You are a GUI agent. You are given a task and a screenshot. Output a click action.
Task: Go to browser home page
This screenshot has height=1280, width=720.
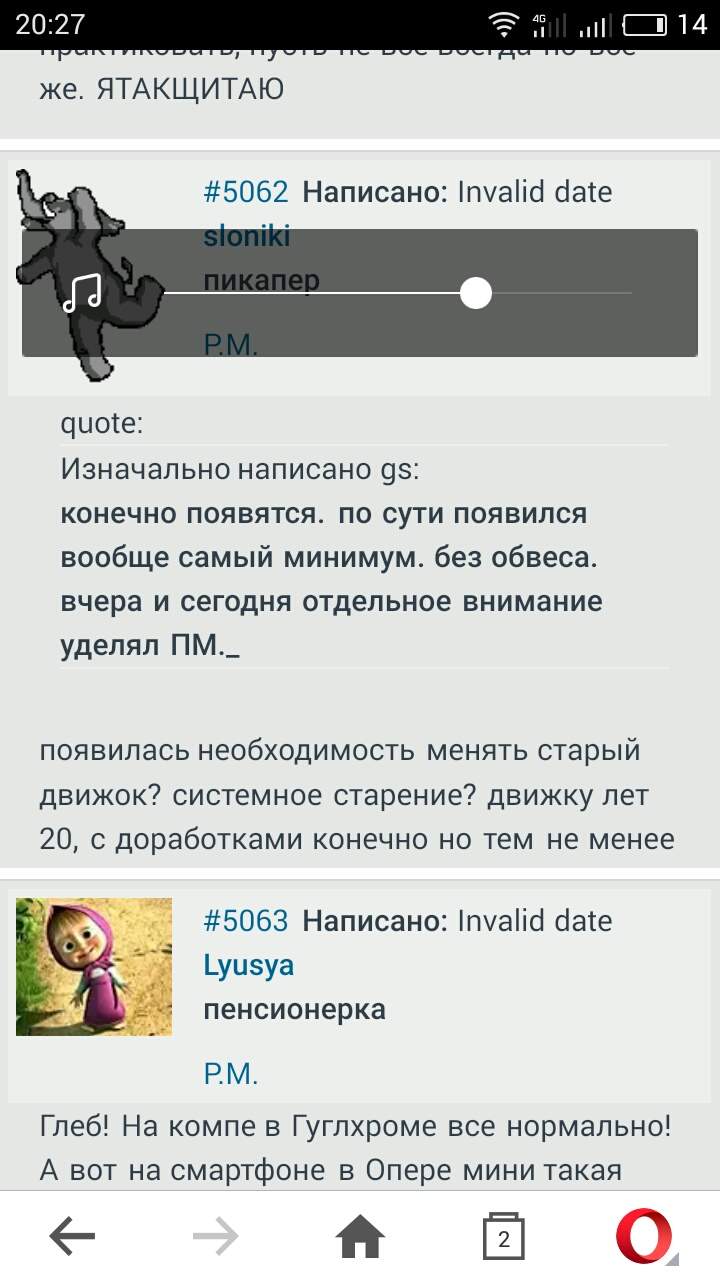(x=360, y=1237)
